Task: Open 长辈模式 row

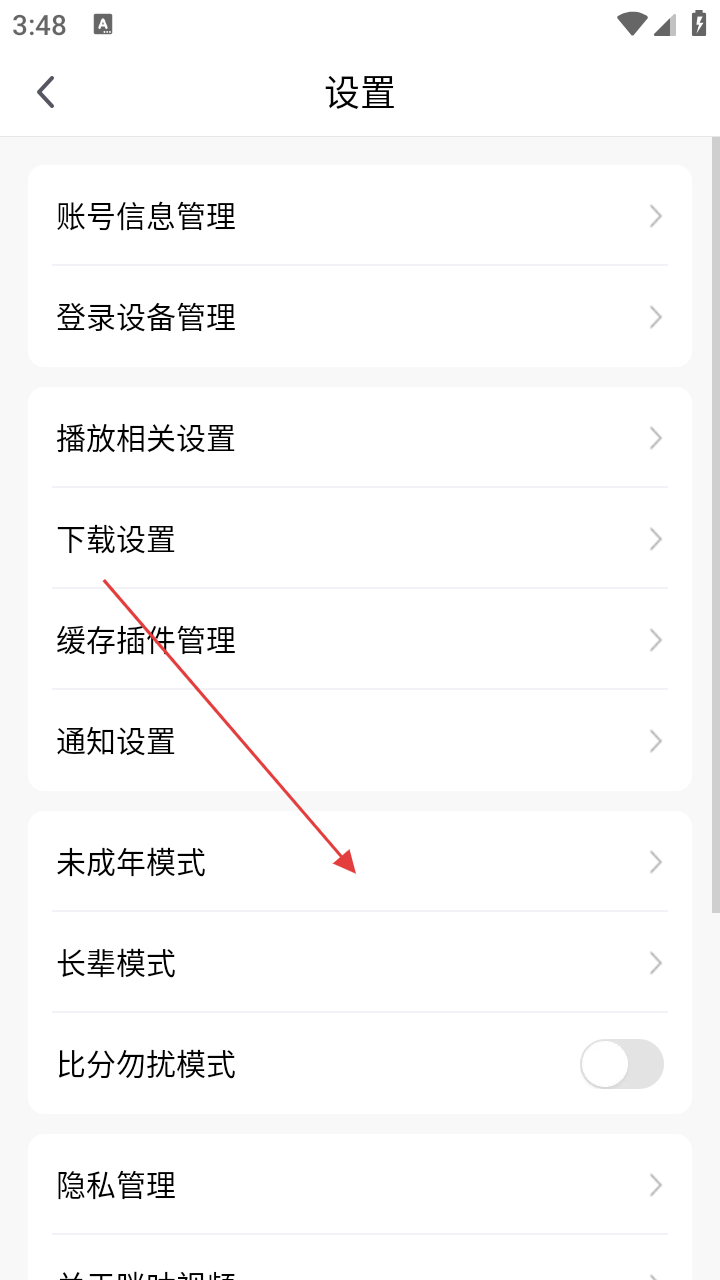Action: pos(360,963)
